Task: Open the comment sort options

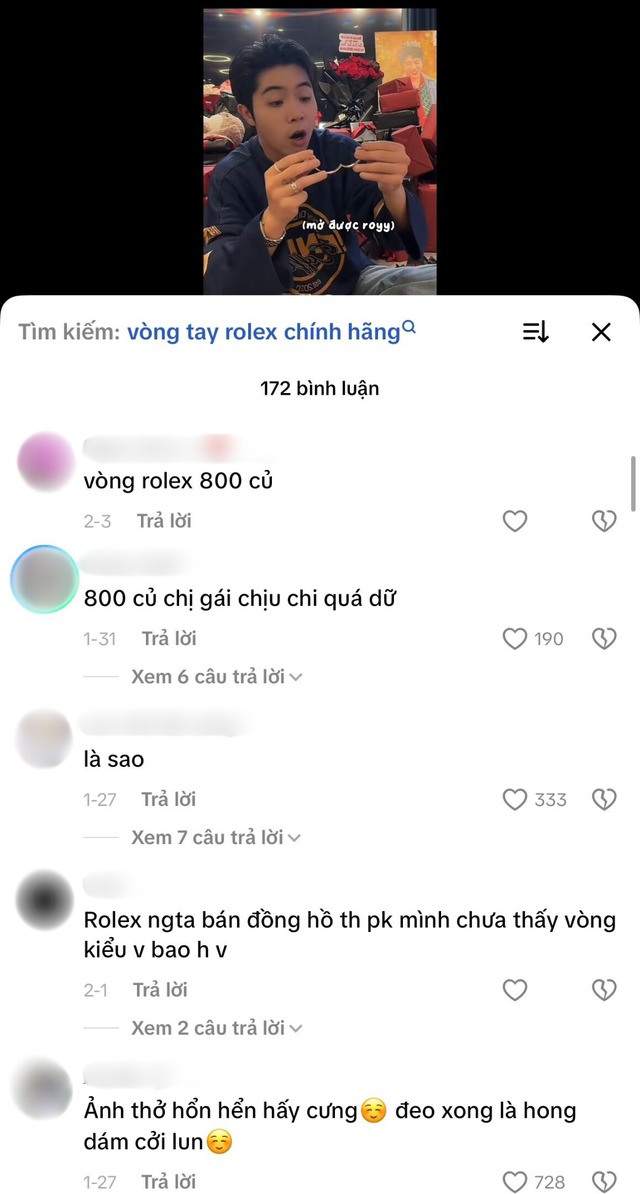Action: coord(536,332)
